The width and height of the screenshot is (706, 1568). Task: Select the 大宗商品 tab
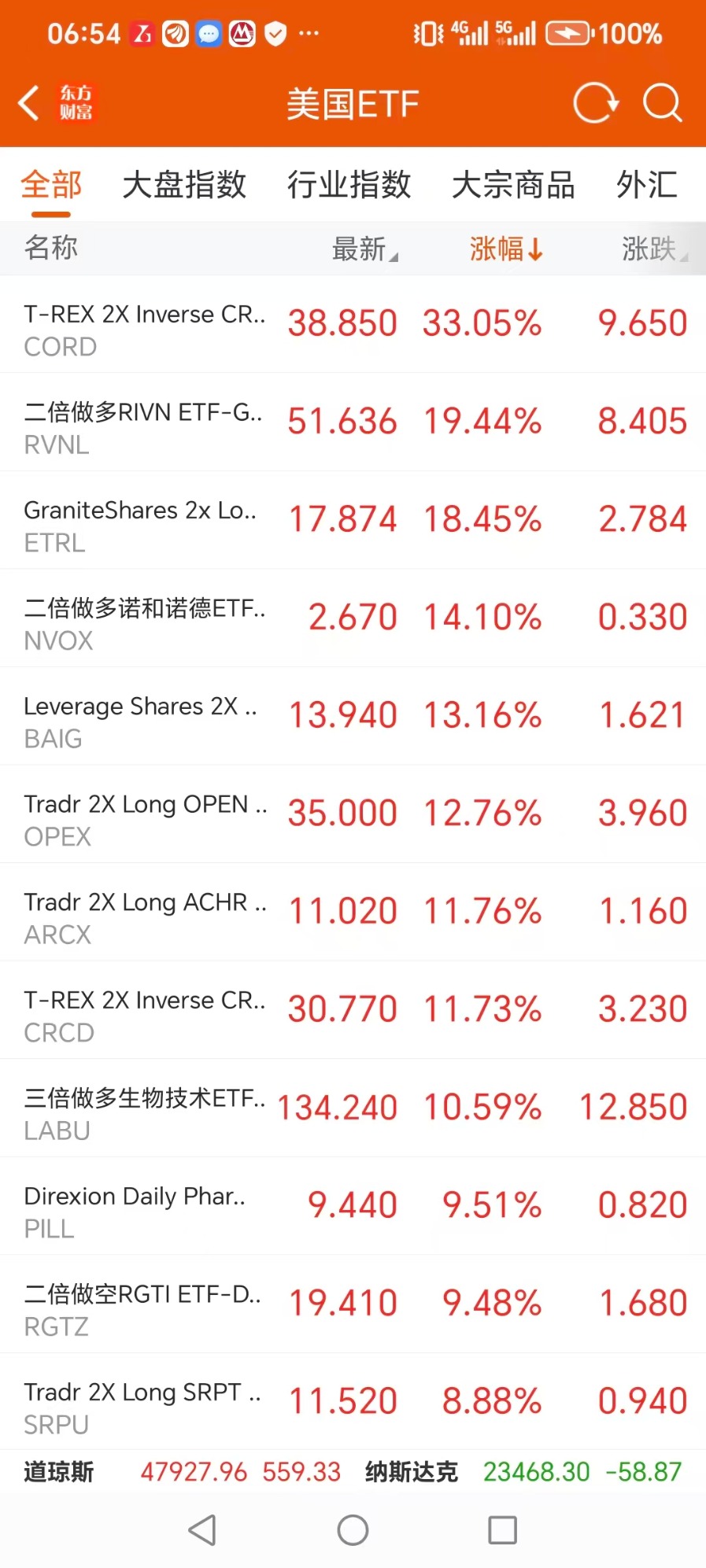(x=513, y=186)
